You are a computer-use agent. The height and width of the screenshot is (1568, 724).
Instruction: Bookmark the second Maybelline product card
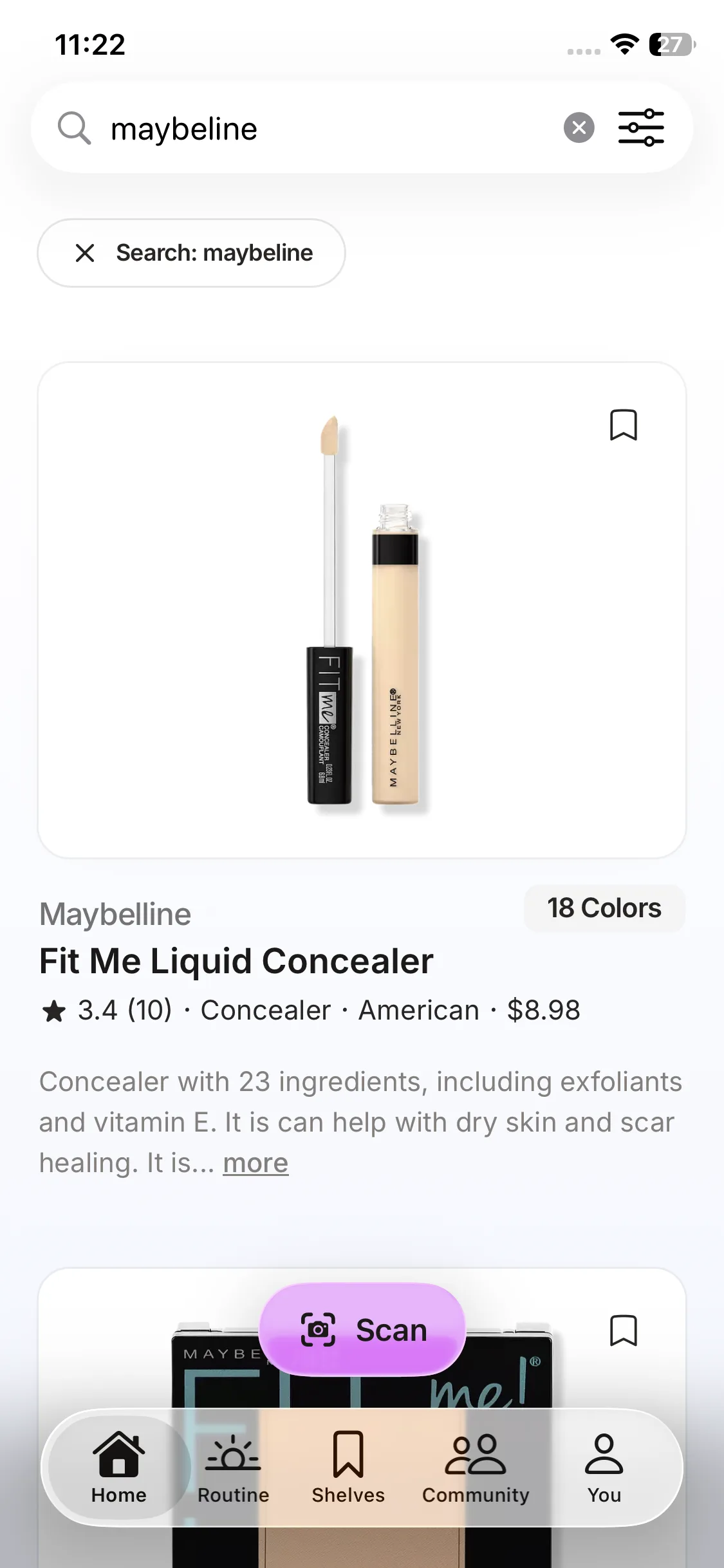pyautogui.click(x=623, y=1330)
